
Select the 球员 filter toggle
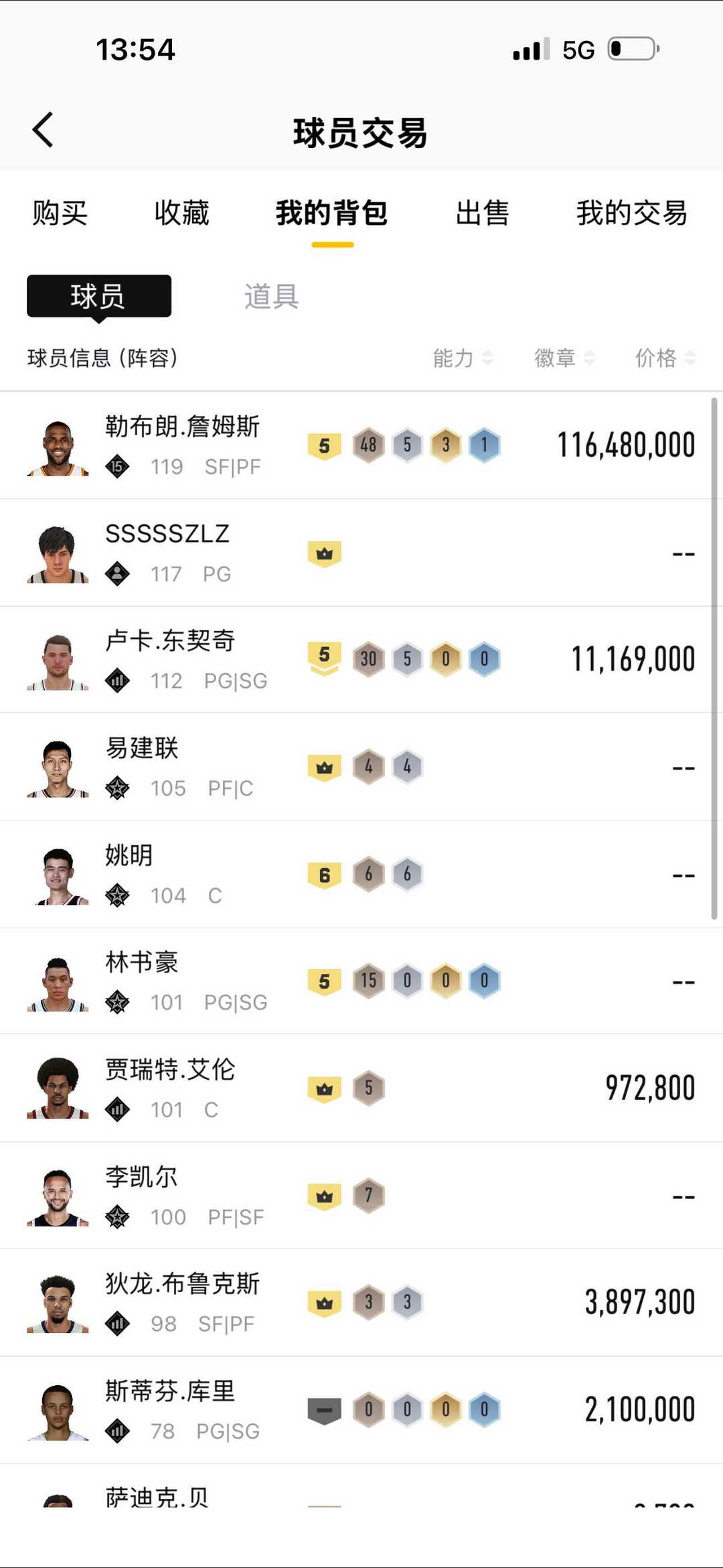98,296
